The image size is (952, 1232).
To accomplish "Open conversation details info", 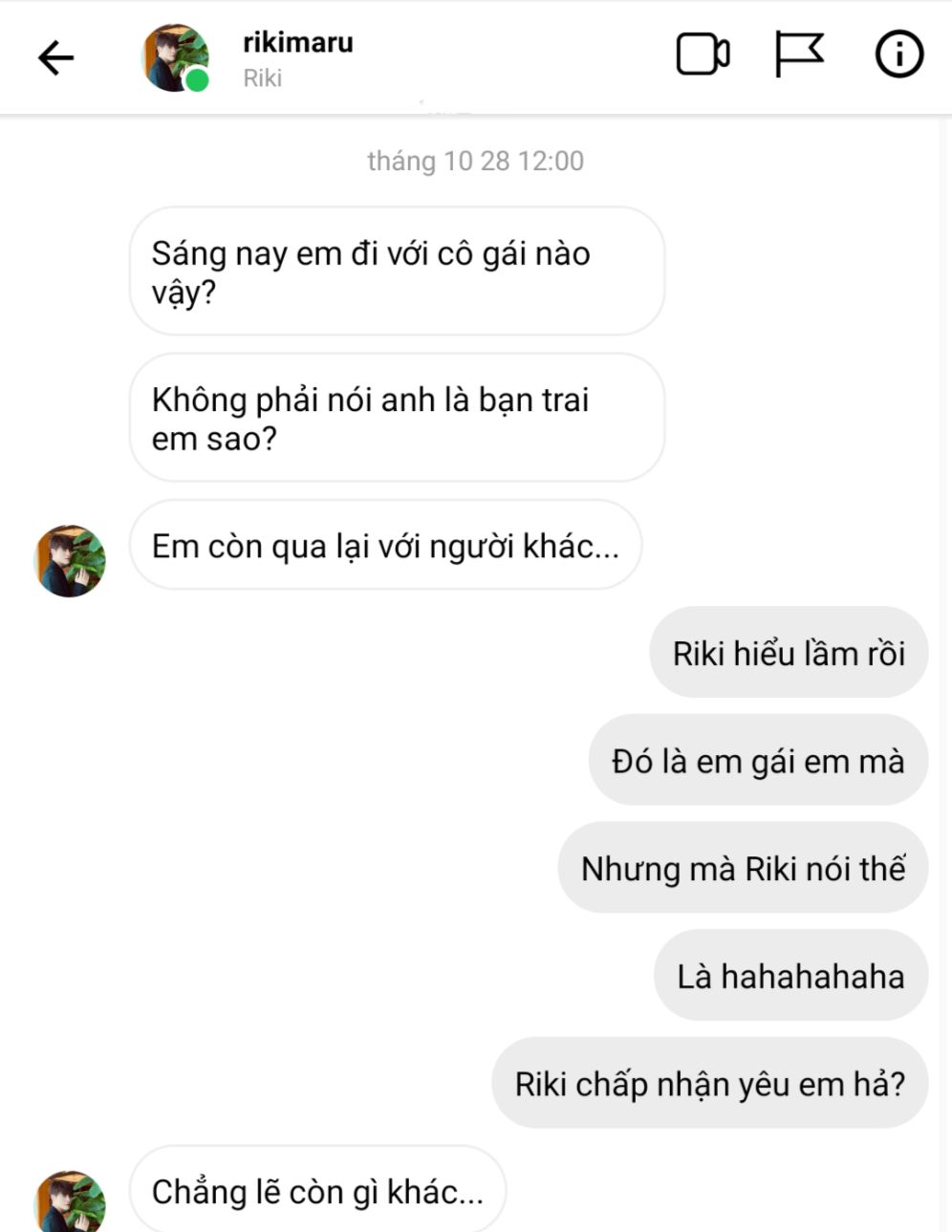I will point(898,54).
